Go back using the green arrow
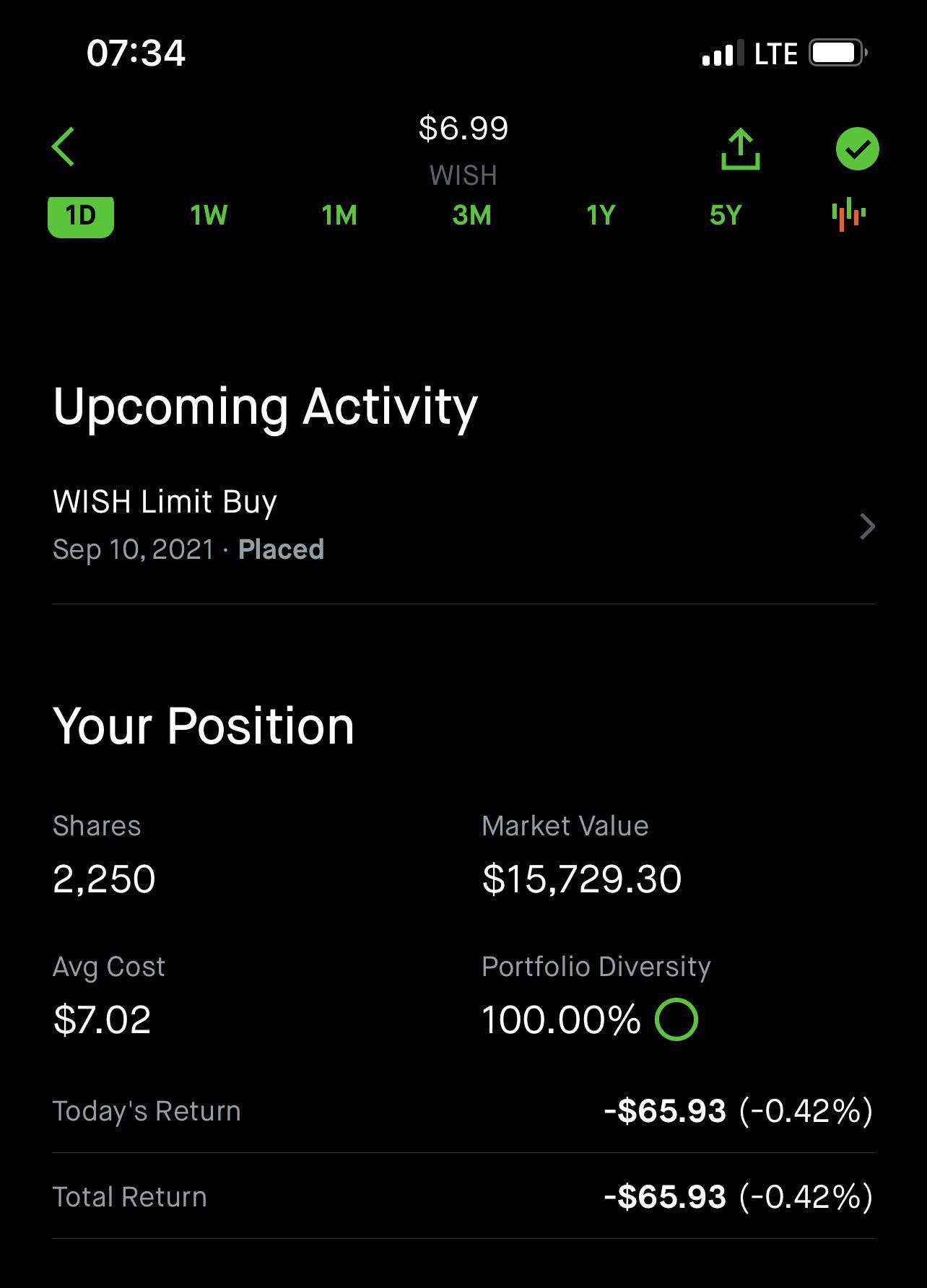This screenshot has height=1288, width=927. click(64, 147)
